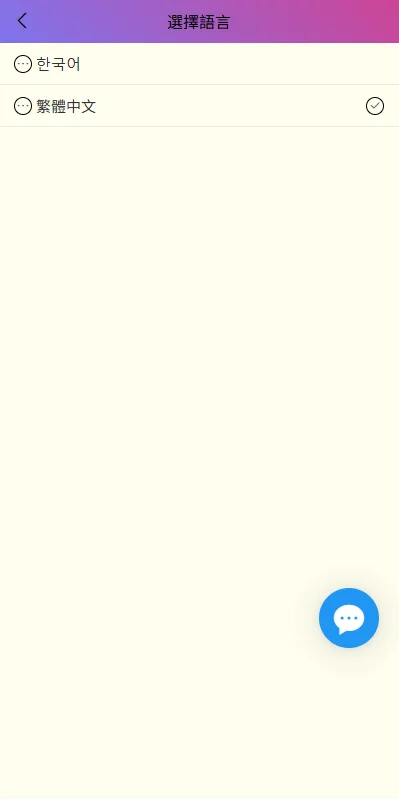This screenshot has width=399, height=799.
Task: Open the blue chat support bubble
Action: tap(349, 618)
